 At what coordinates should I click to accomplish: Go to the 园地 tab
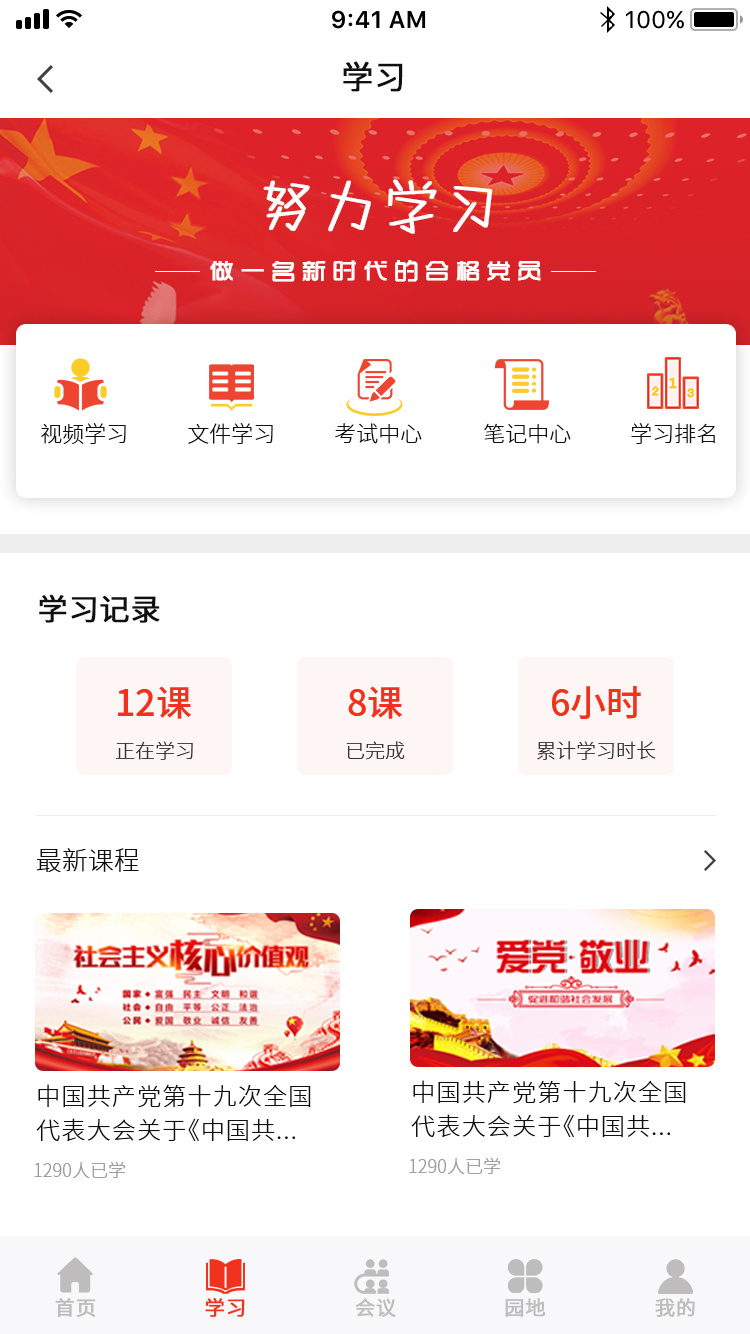pyautogui.click(x=525, y=1288)
